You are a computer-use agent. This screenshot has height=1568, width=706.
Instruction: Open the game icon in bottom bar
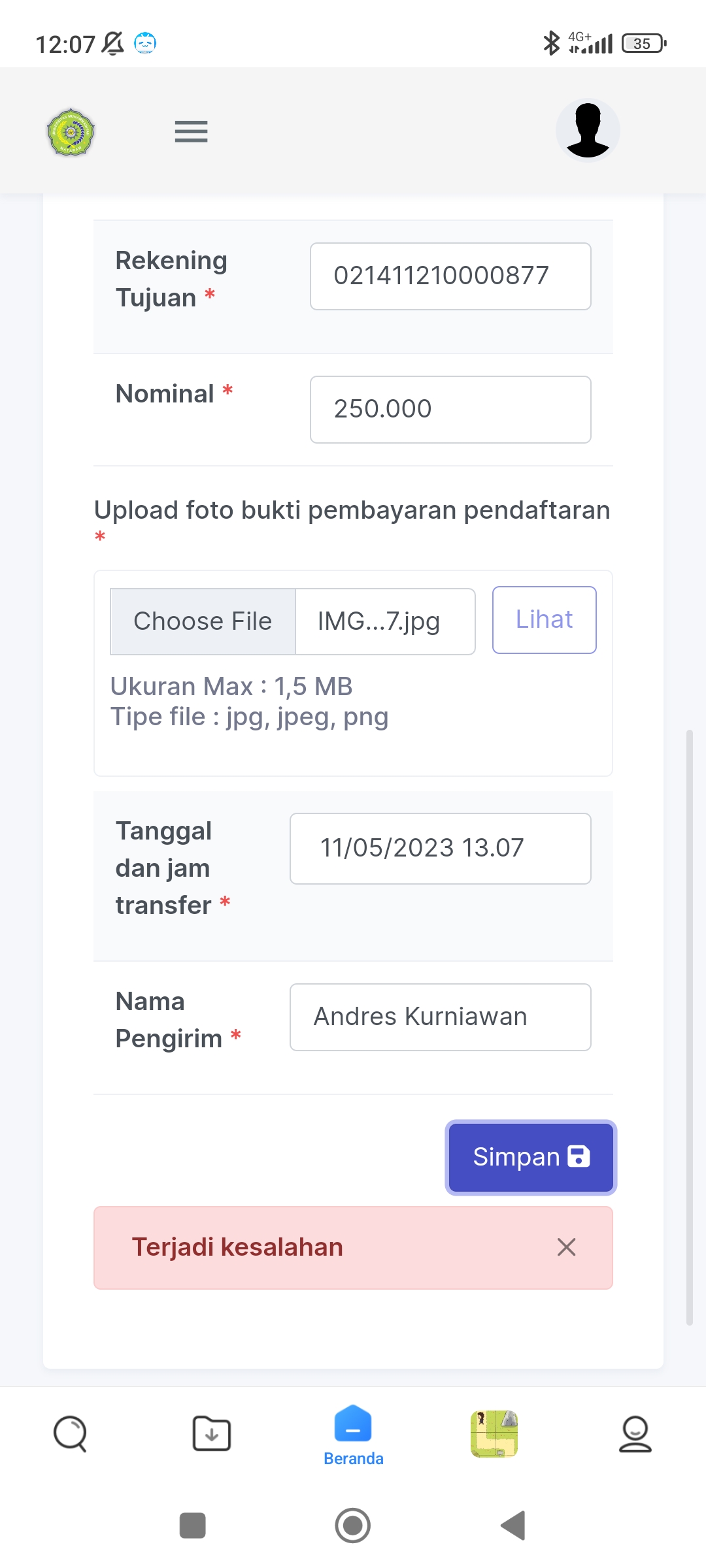(494, 1433)
